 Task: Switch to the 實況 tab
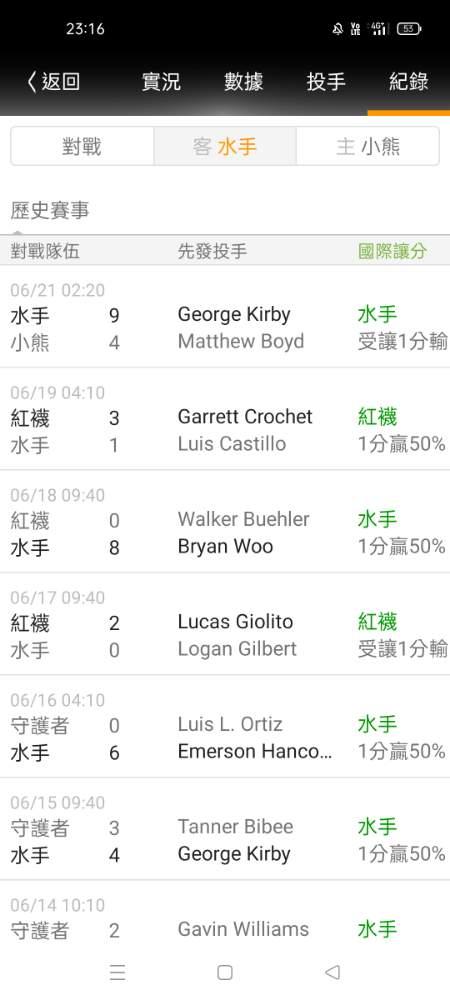[161, 82]
